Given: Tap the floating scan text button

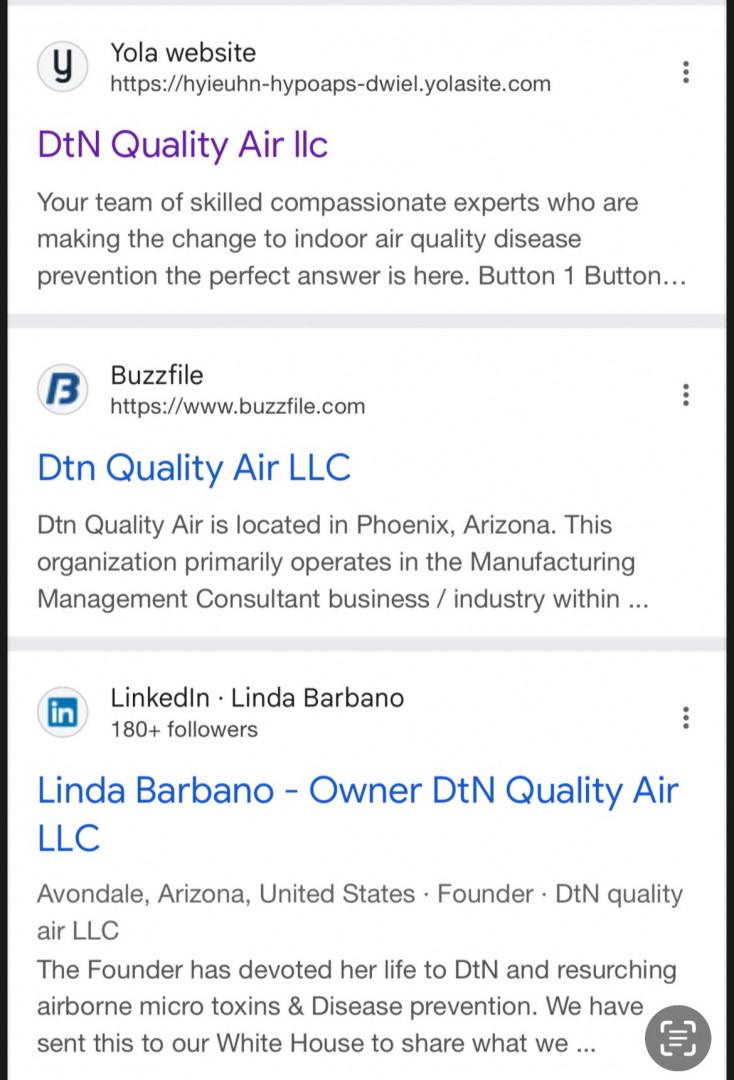Looking at the screenshot, I should pyautogui.click(x=678, y=1038).
